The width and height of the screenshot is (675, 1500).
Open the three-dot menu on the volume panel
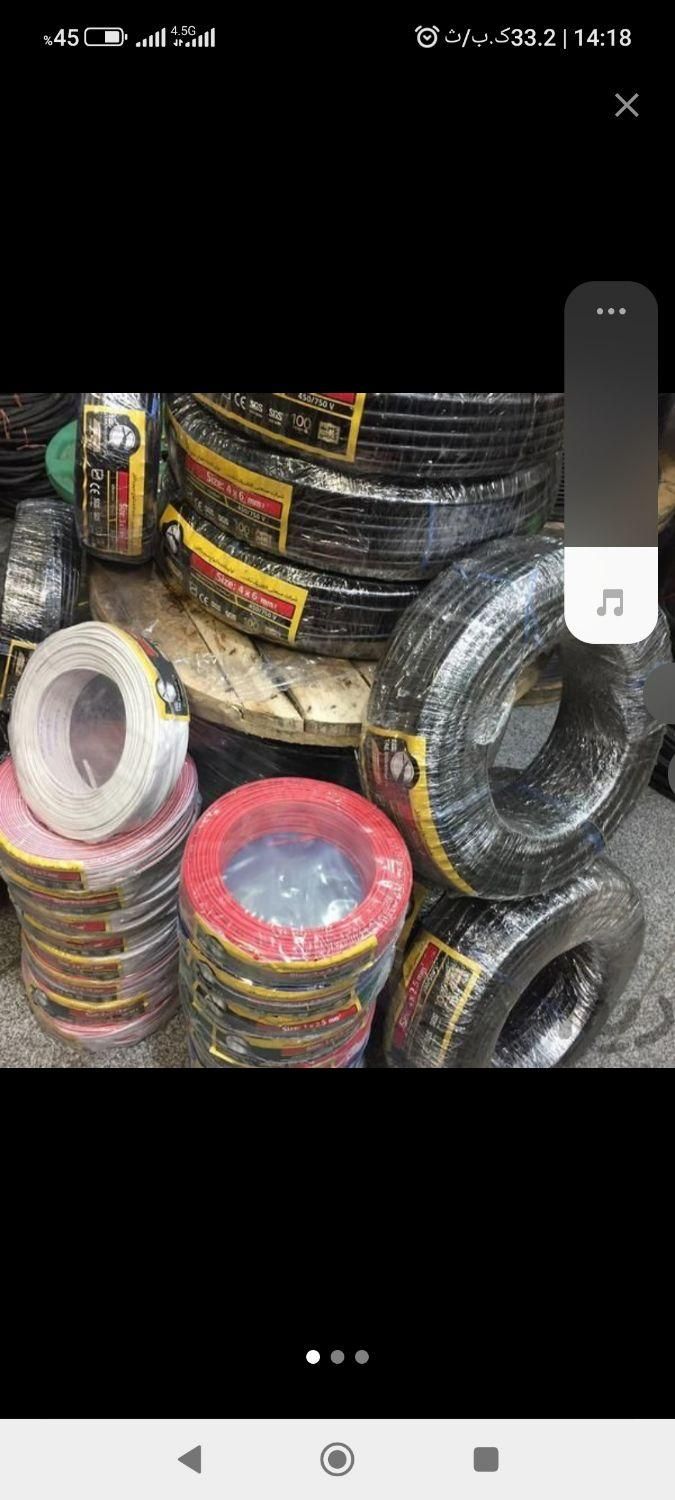[611, 311]
